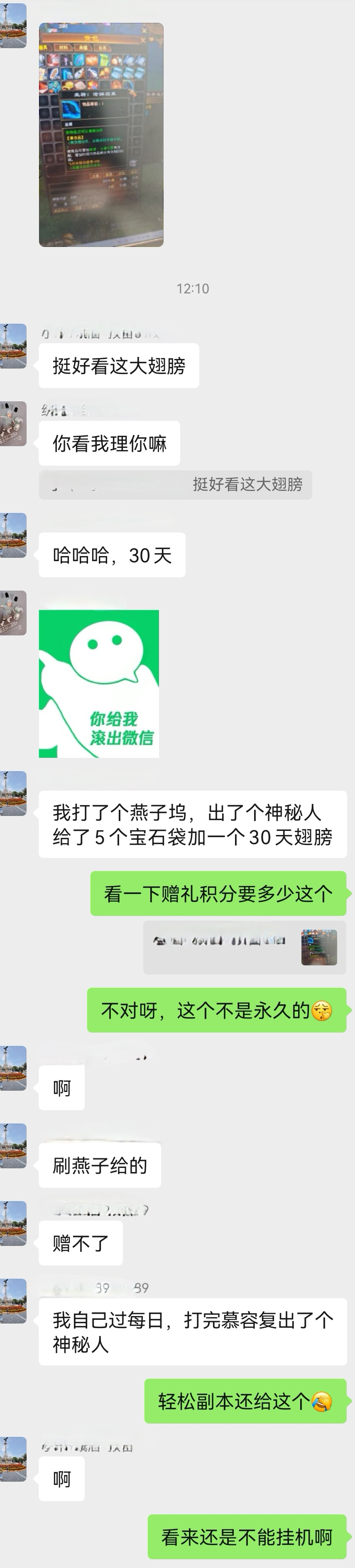Open the quoted image reply under "看一下赠礼积分要多少这个"
The image size is (355, 1568).
[x=245, y=947]
